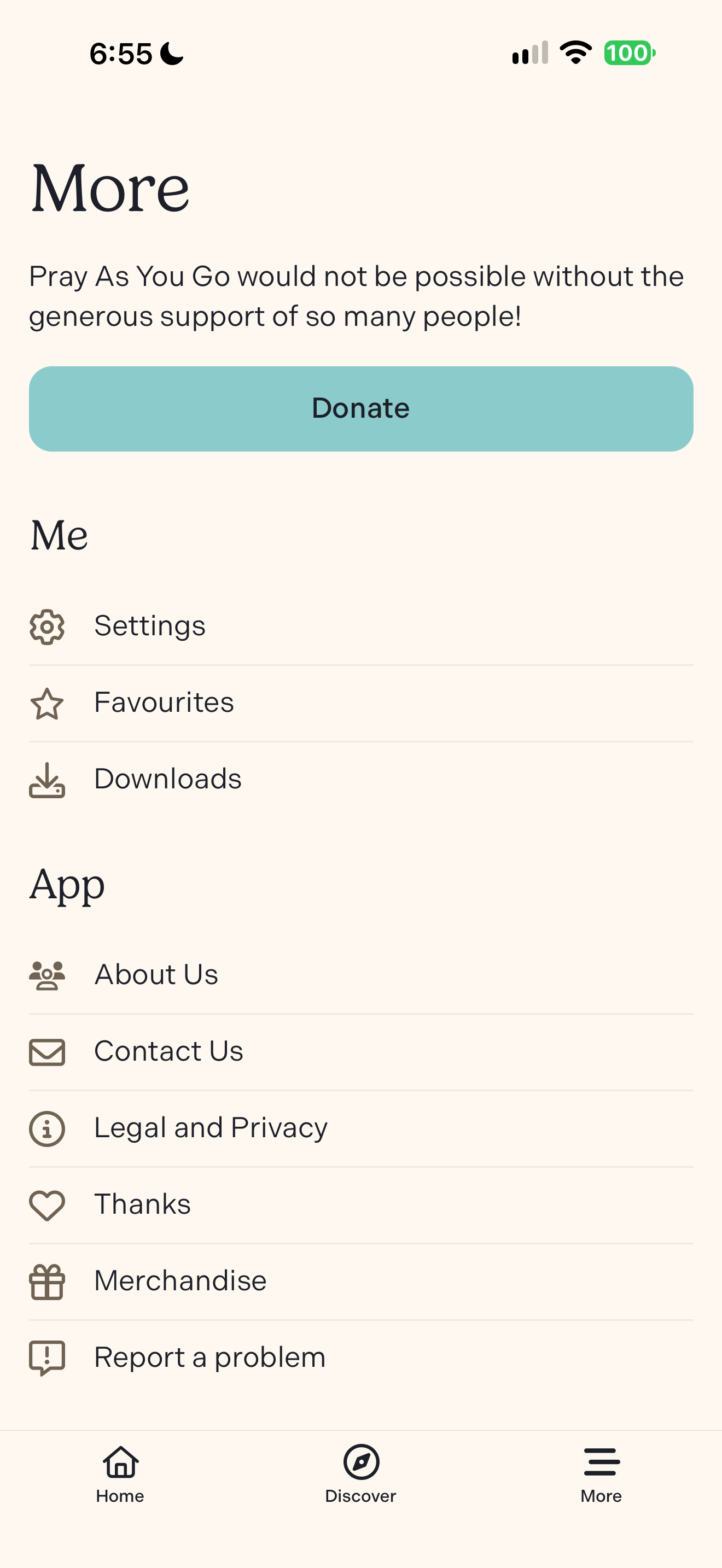Select Report a problem
722x1568 pixels.
[361, 1358]
